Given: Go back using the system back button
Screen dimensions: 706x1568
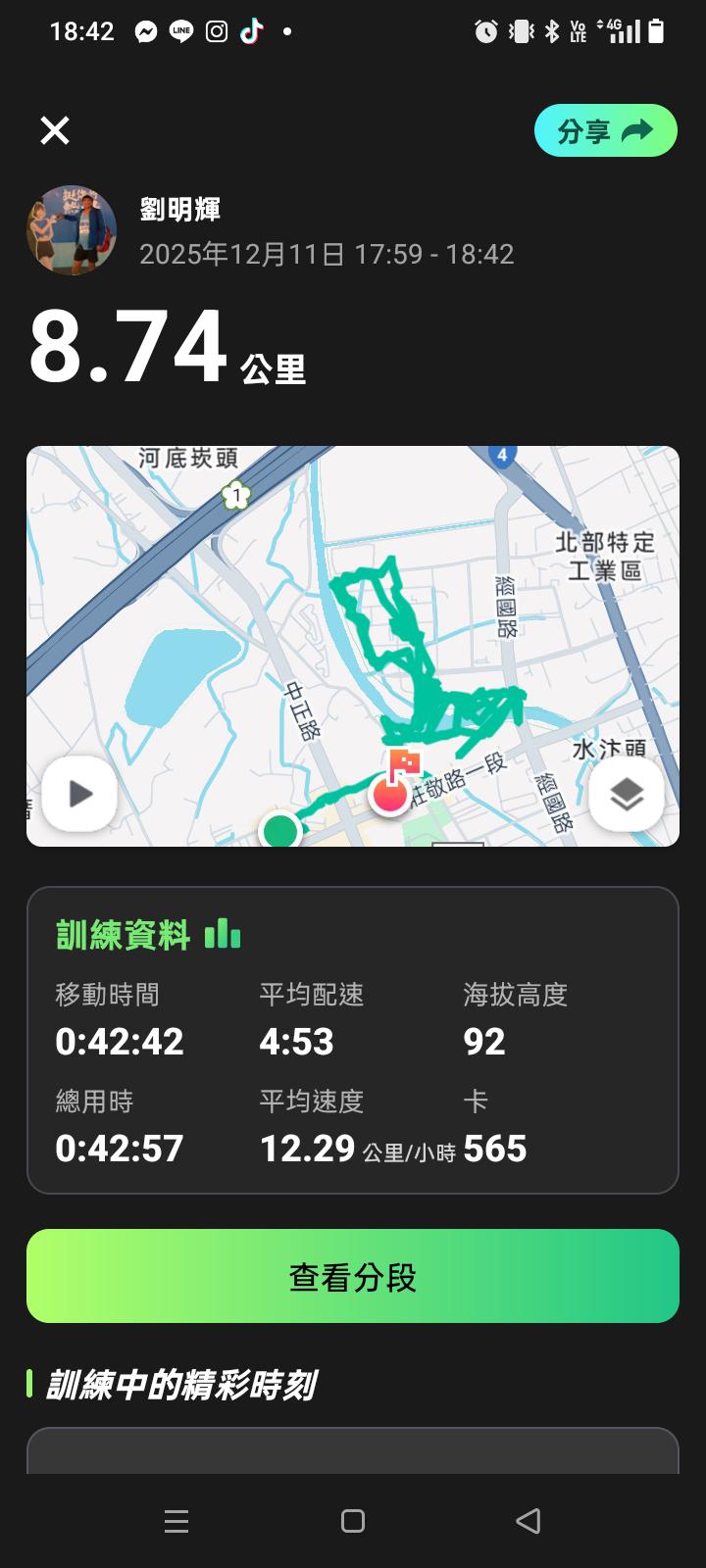Looking at the screenshot, I should pos(528,1521).
